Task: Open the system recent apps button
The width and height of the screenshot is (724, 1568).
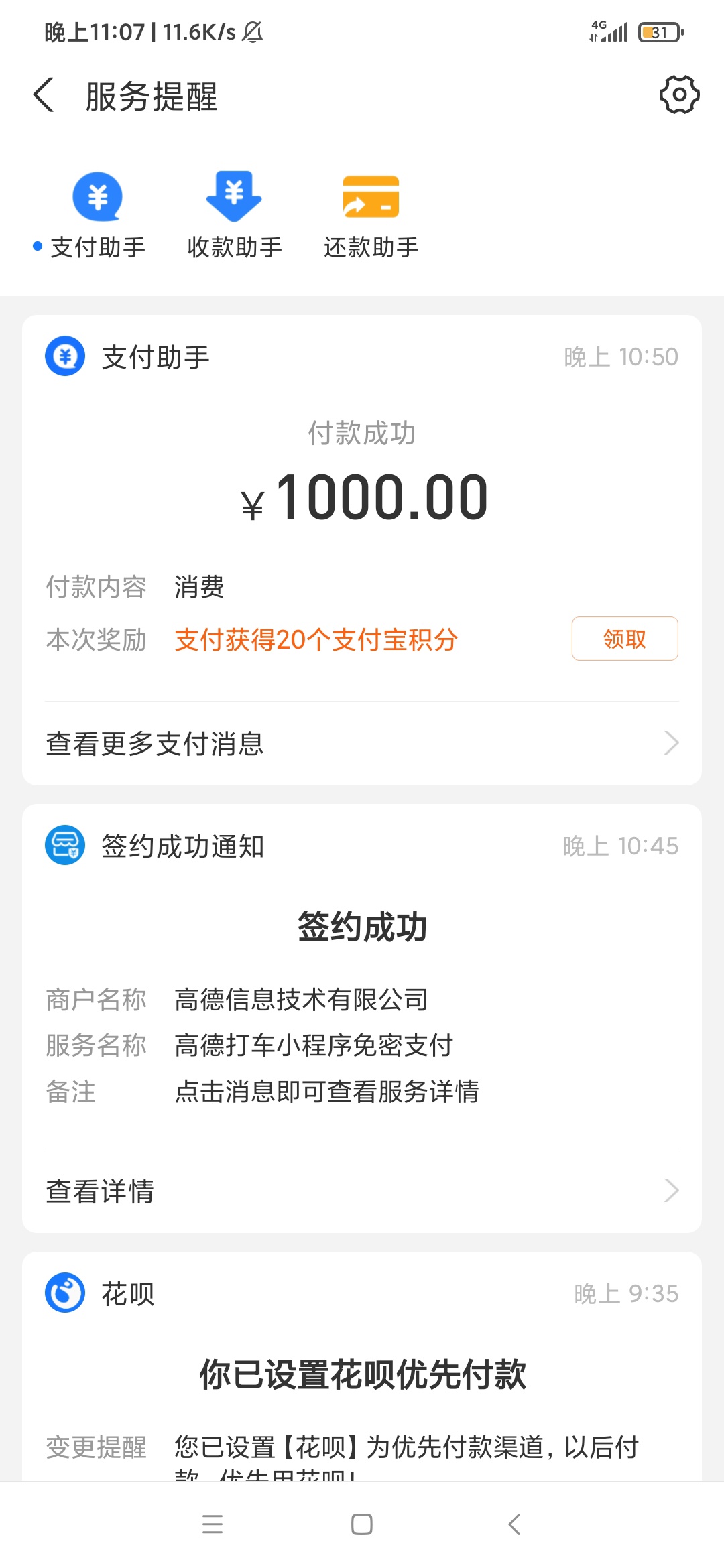Action: pyautogui.click(x=213, y=1524)
